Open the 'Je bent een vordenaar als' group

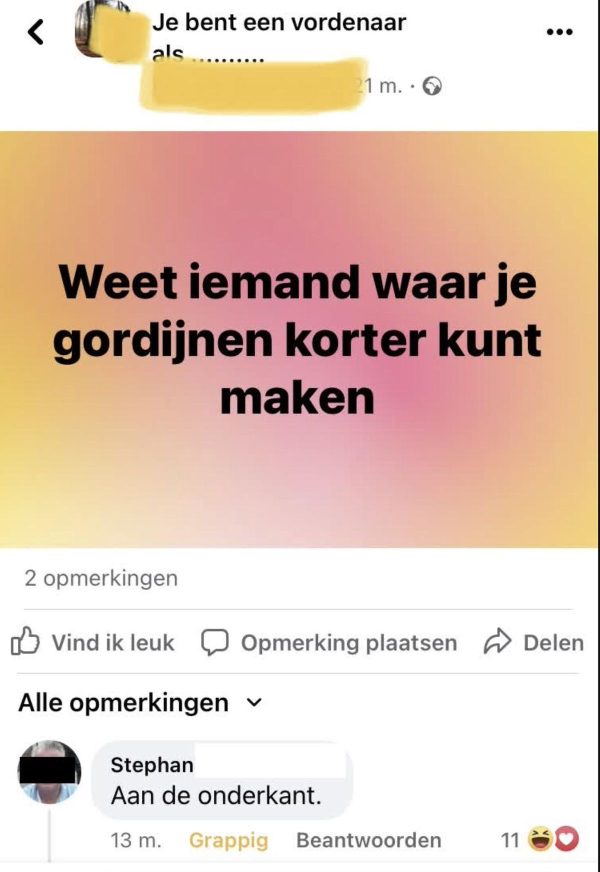pyautogui.click(x=279, y=22)
